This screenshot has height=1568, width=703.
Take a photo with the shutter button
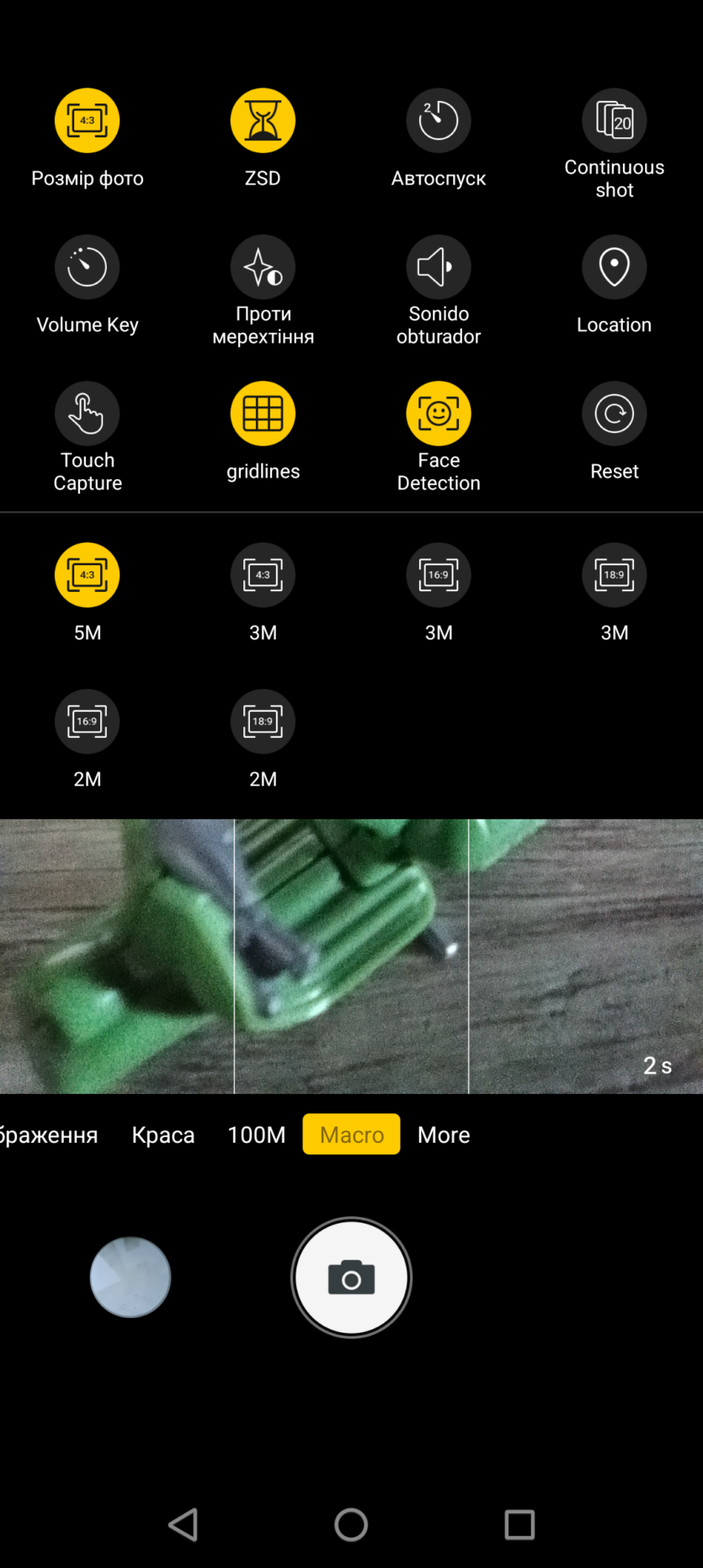pos(351,1278)
